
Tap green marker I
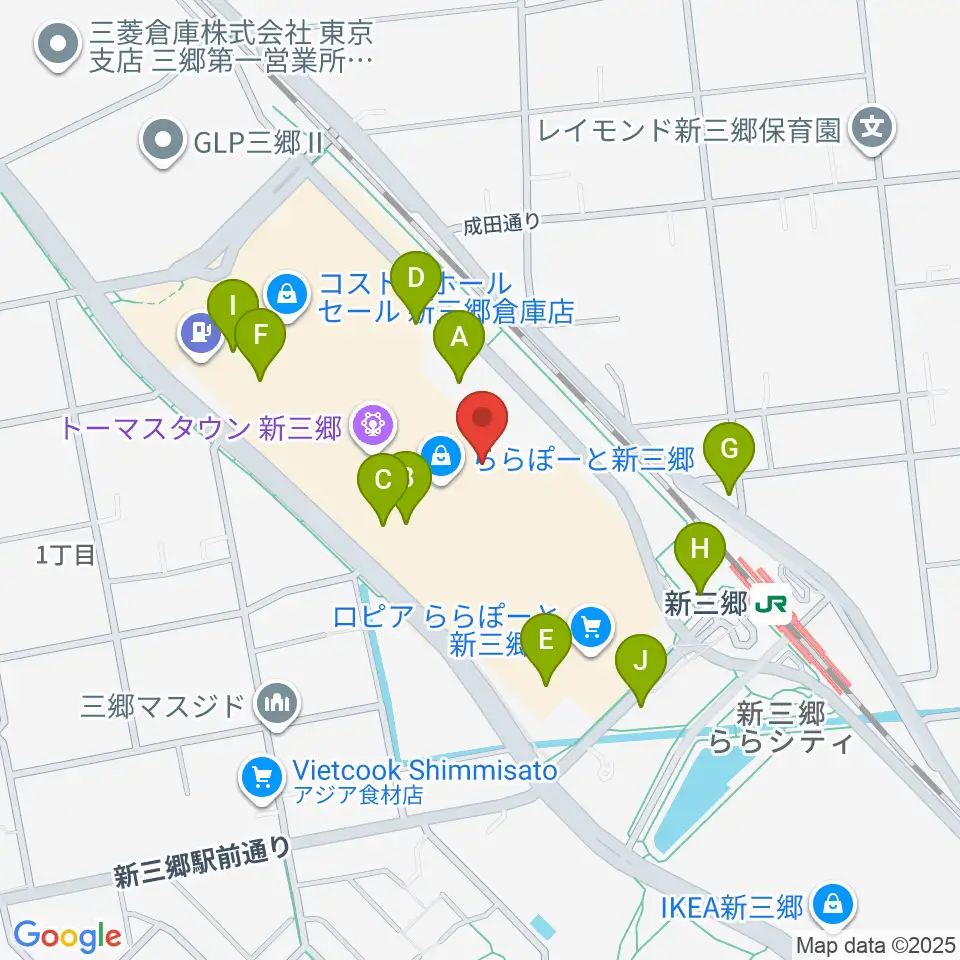pos(232,308)
